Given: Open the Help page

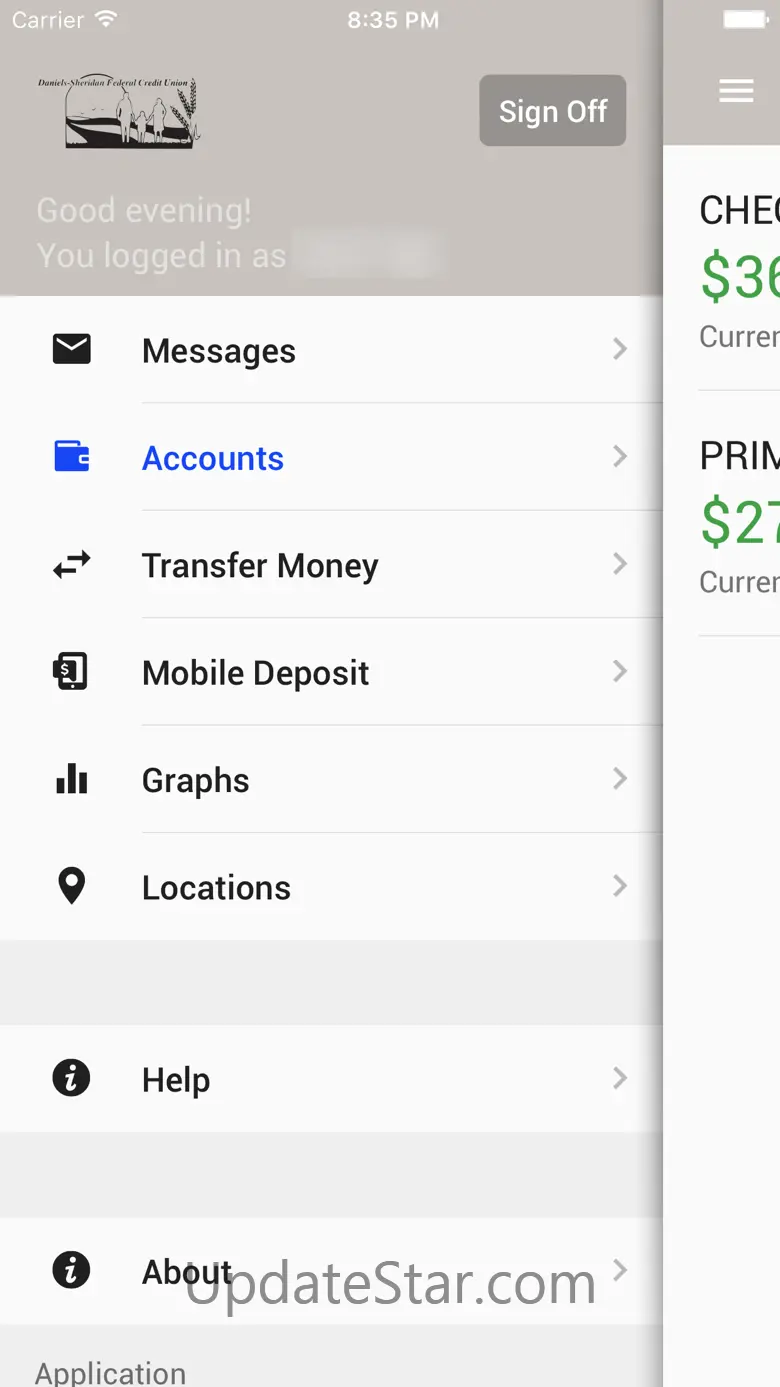Looking at the screenshot, I should pos(331,1079).
